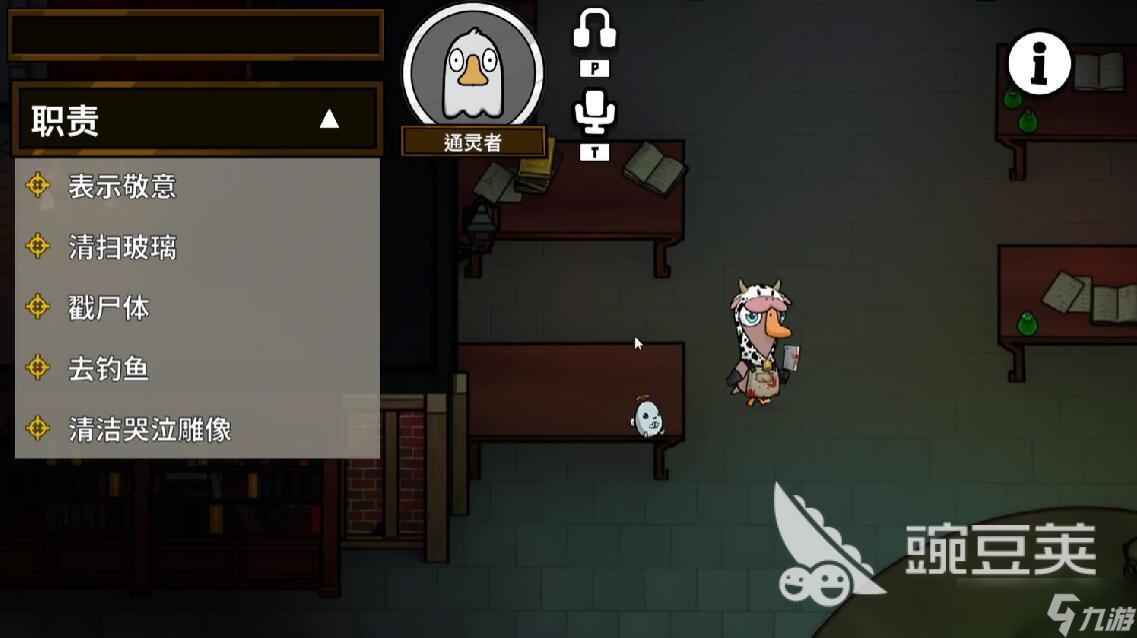Select the 表示敬意 task
Screen dimensions: 1137x638
click(122, 186)
